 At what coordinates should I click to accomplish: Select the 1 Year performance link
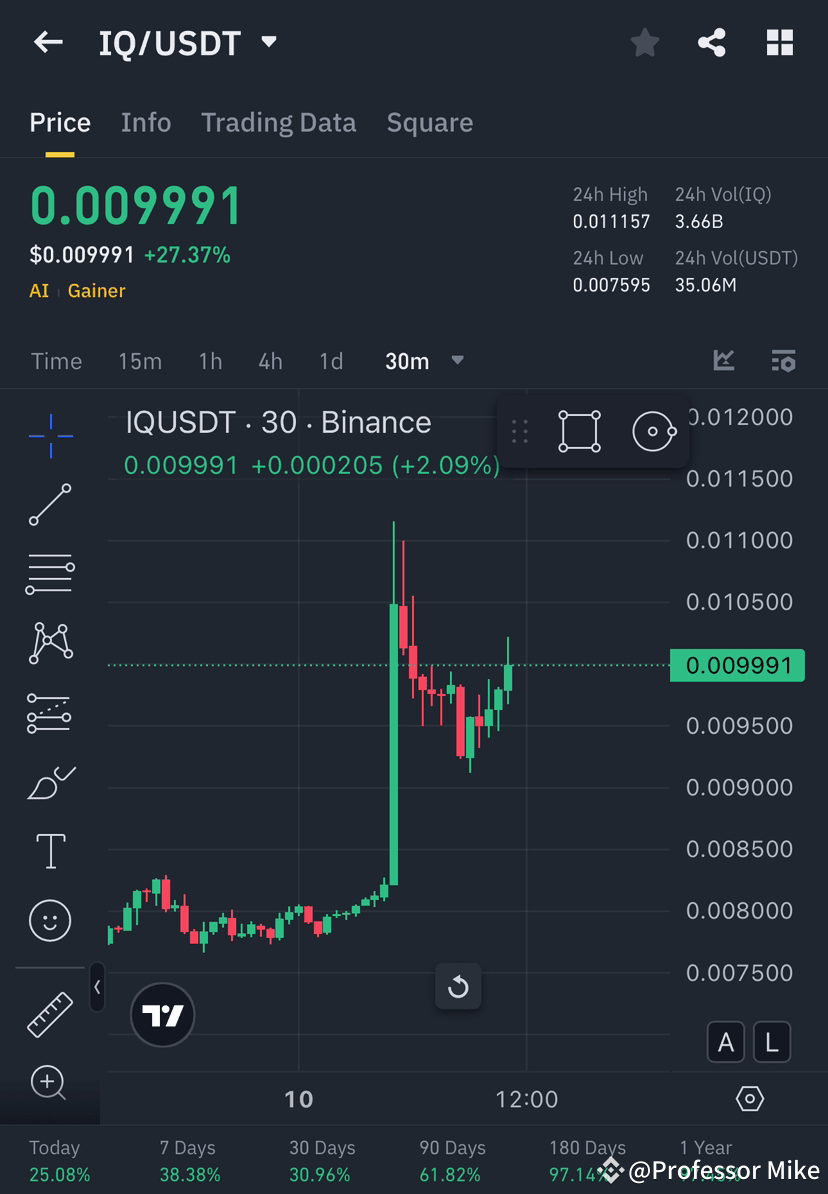[x=706, y=1148]
